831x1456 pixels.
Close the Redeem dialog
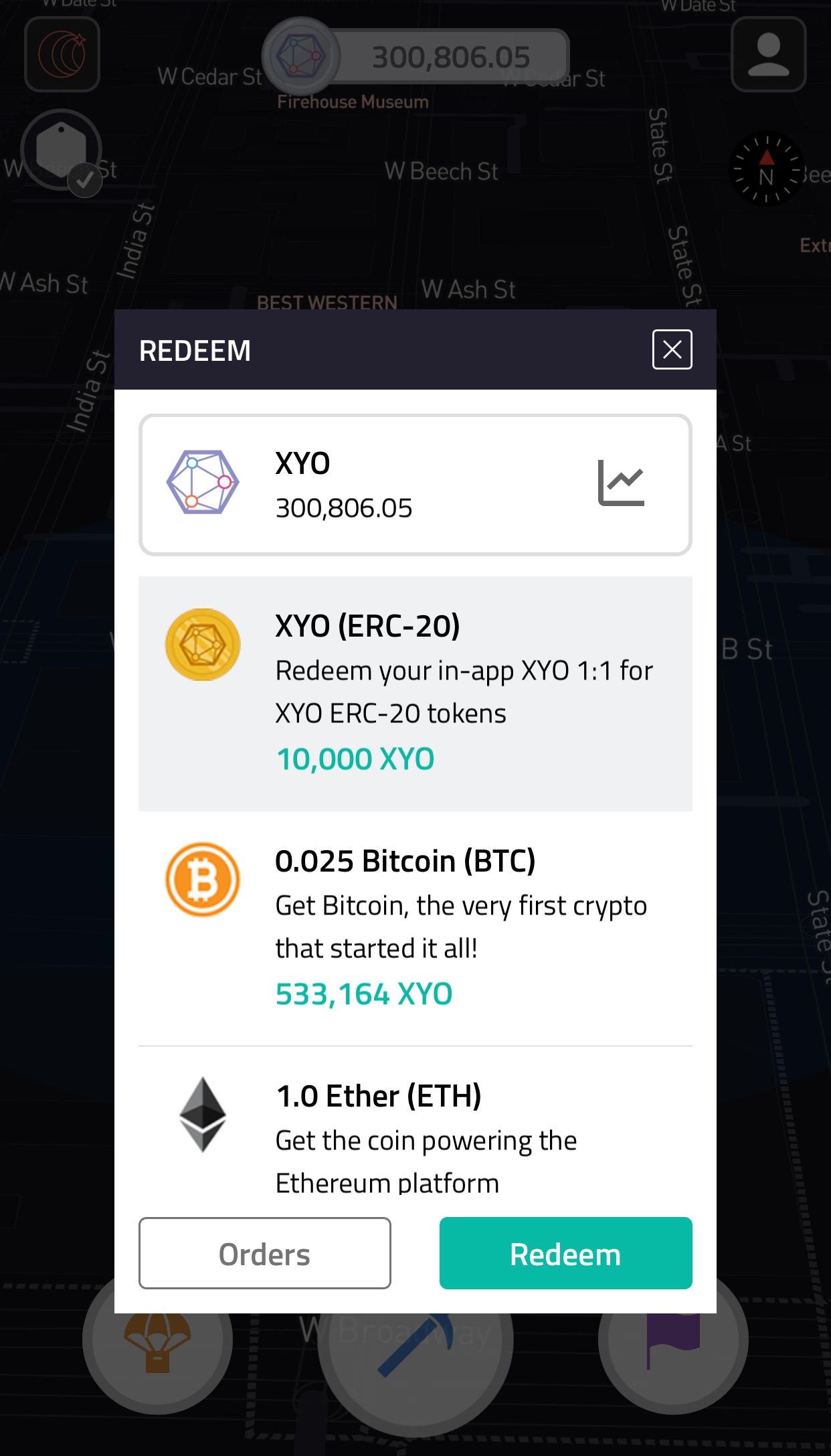tap(672, 349)
